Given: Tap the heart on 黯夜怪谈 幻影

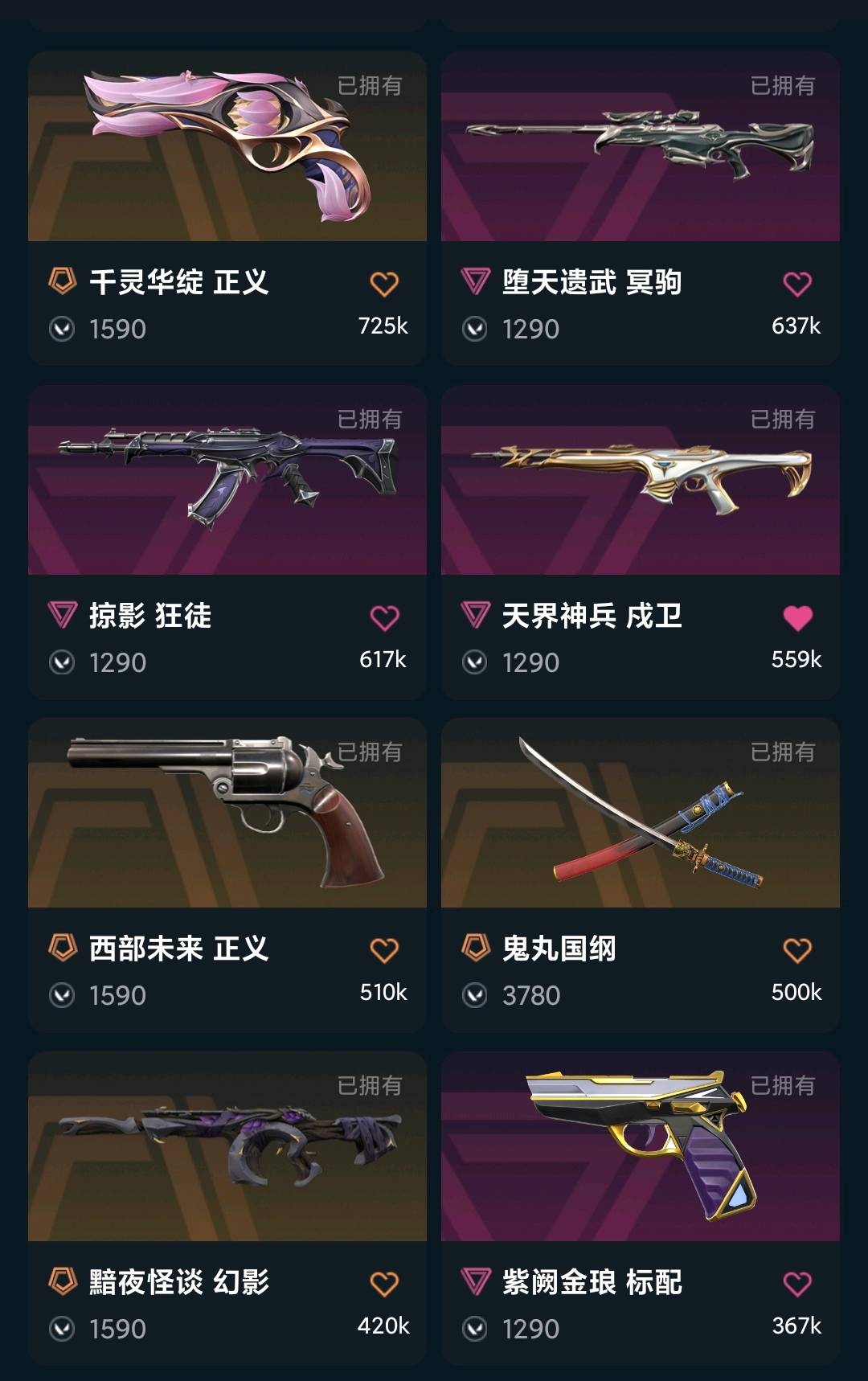Looking at the screenshot, I should [x=384, y=1284].
